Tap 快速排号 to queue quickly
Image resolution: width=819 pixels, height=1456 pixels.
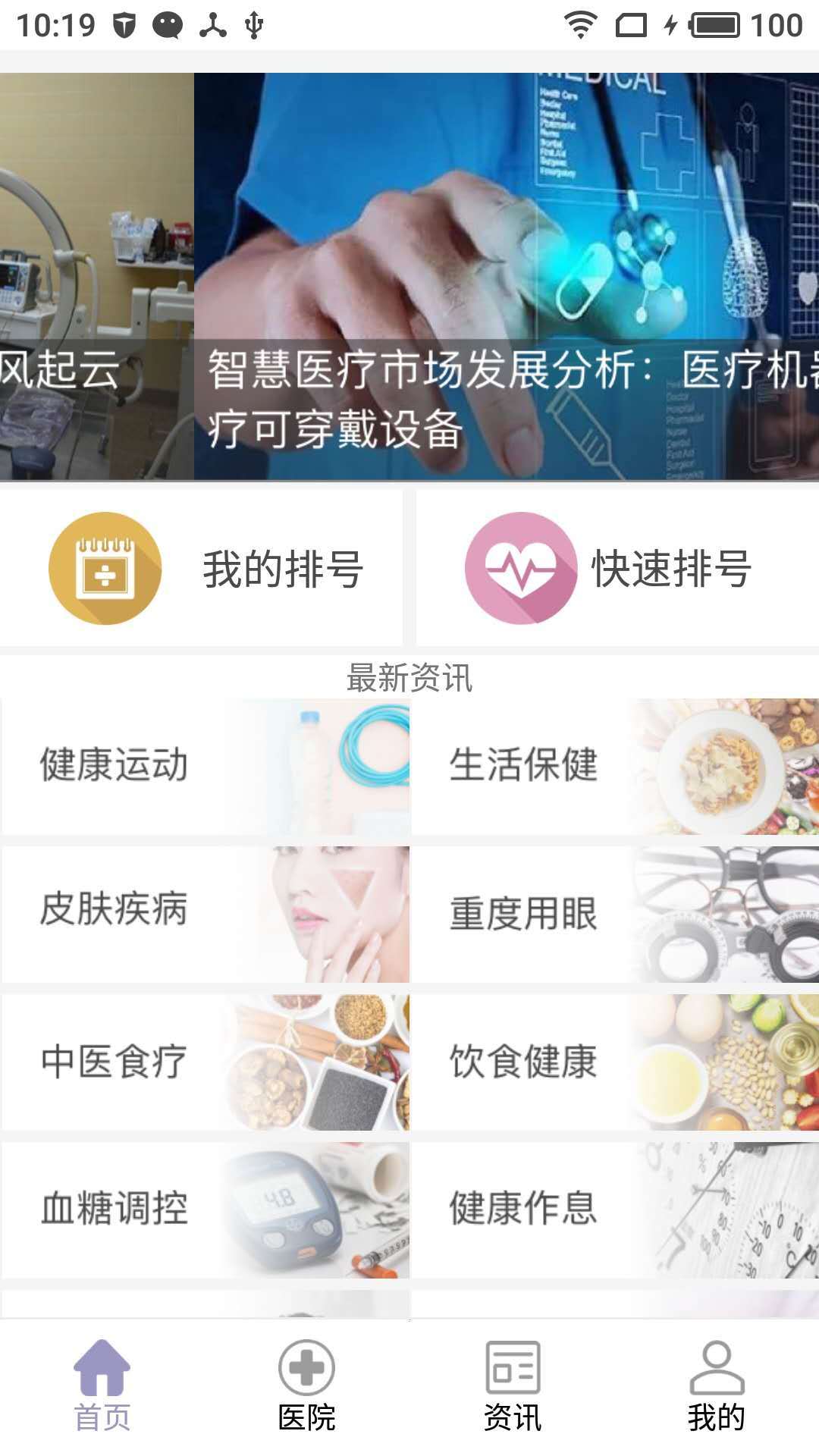[617, 569]
